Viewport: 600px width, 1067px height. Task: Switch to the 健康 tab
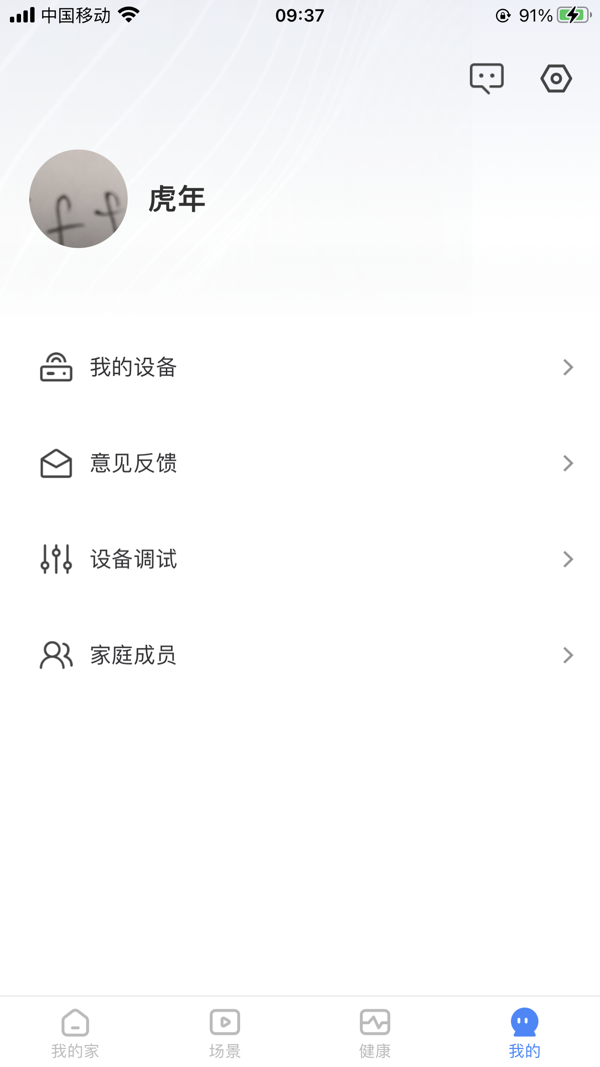click(375, 1033)
